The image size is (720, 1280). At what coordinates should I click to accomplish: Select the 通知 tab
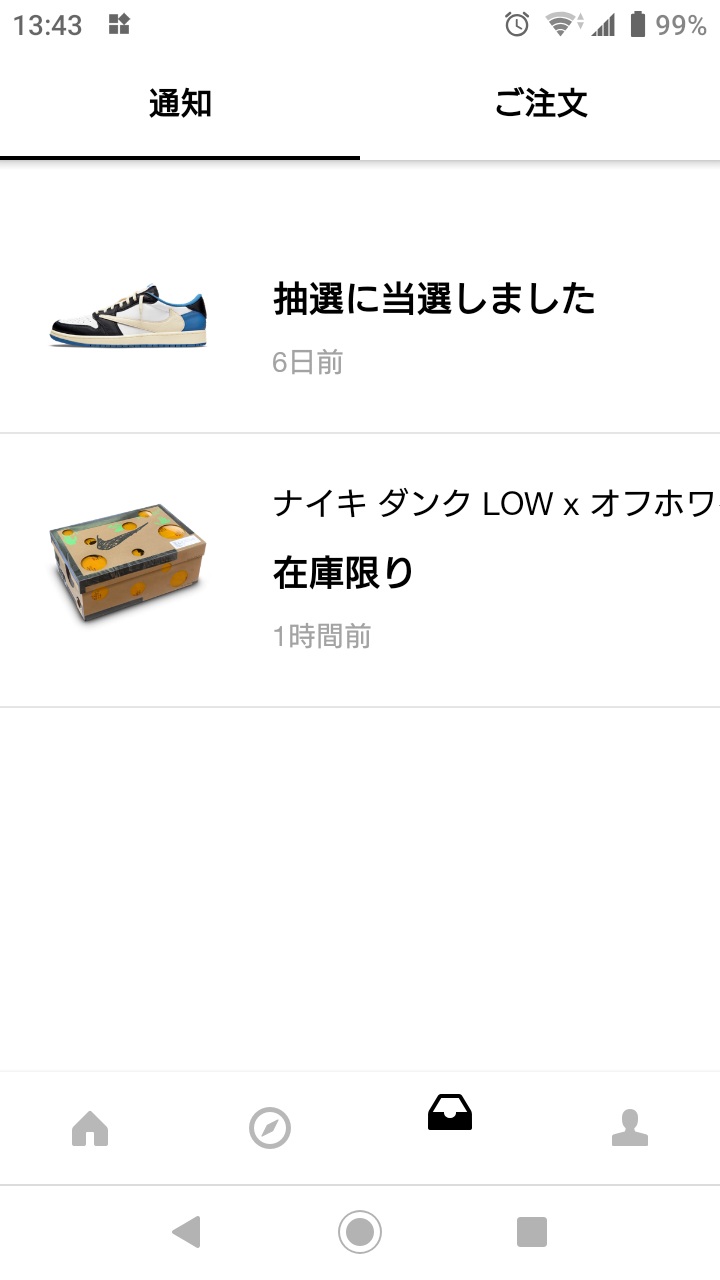(180, 103)
